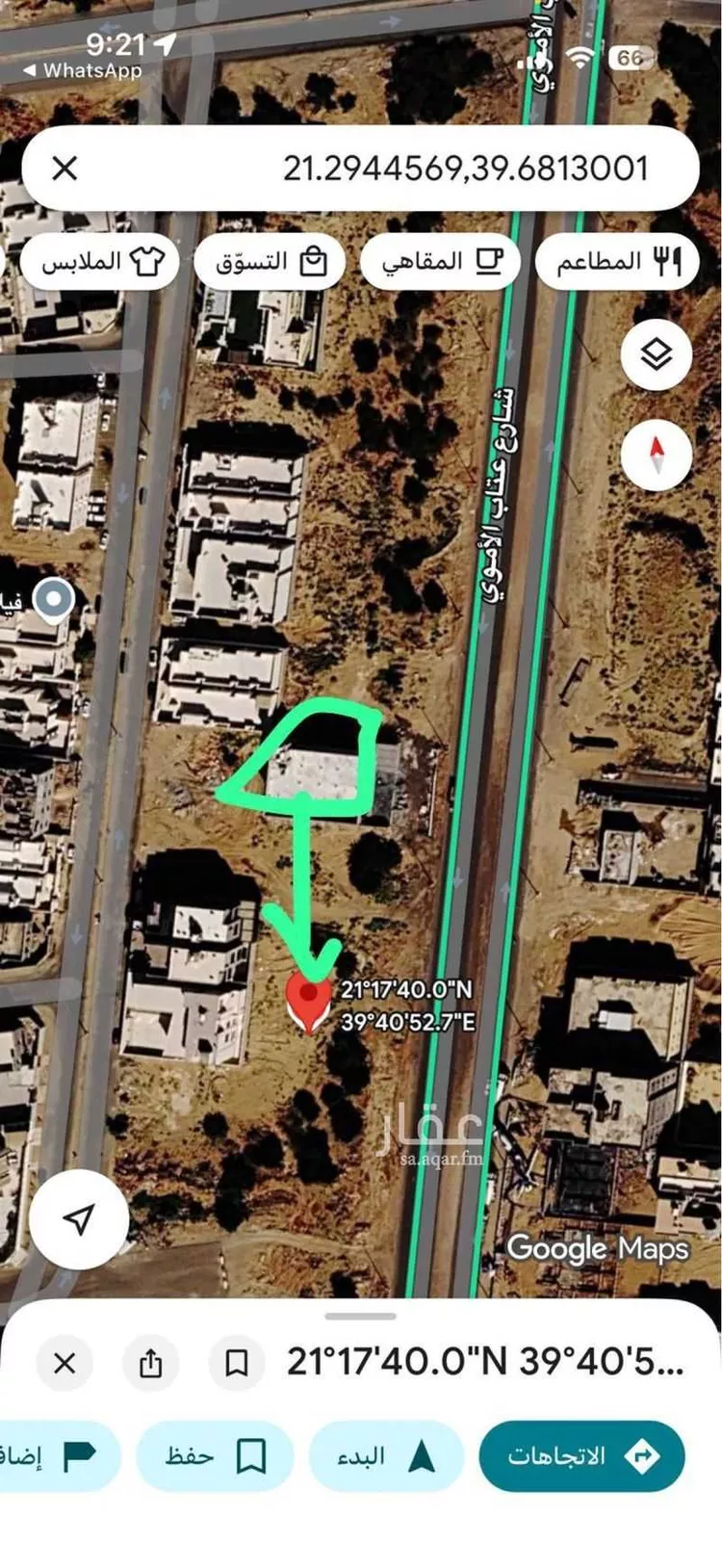This screenshot has height=1568, width=722.
Task: Close the dropped pin info sheet
Action: click(64, 1363)
